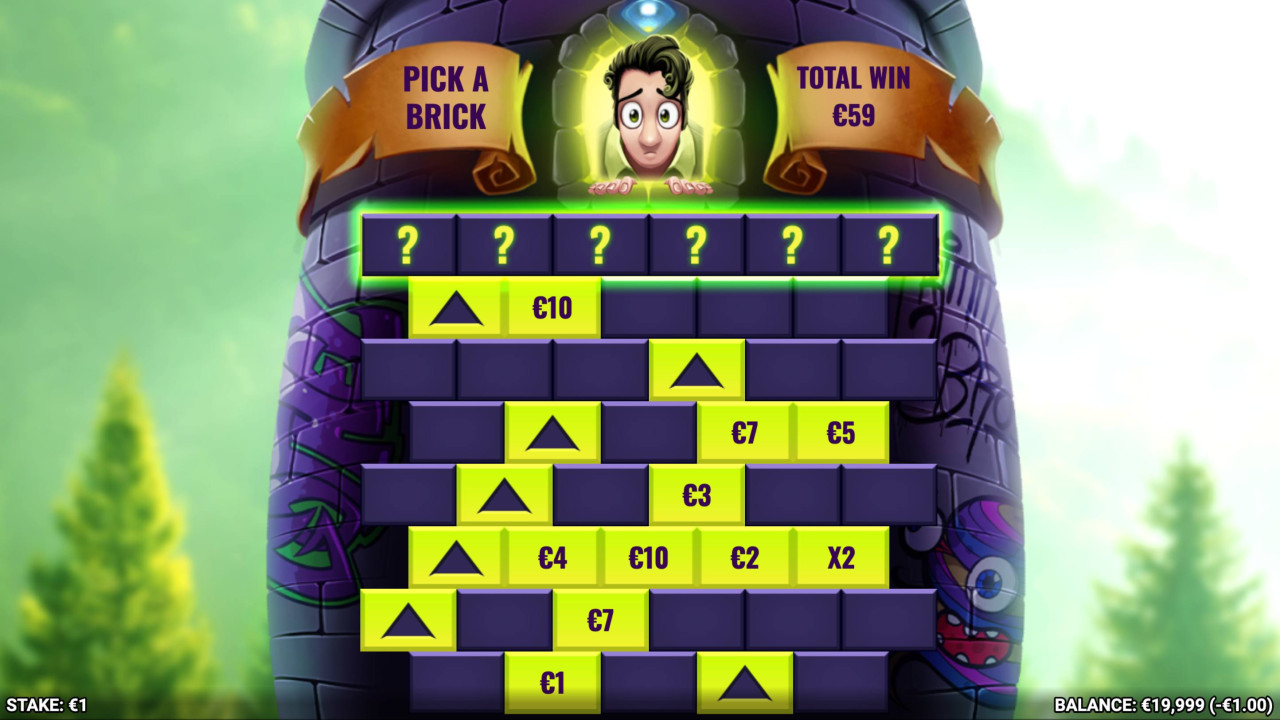This screenshot has width=1280, height=720.
Task: Reveal the fourth question-mark brick from left
Action: point(696,245)
